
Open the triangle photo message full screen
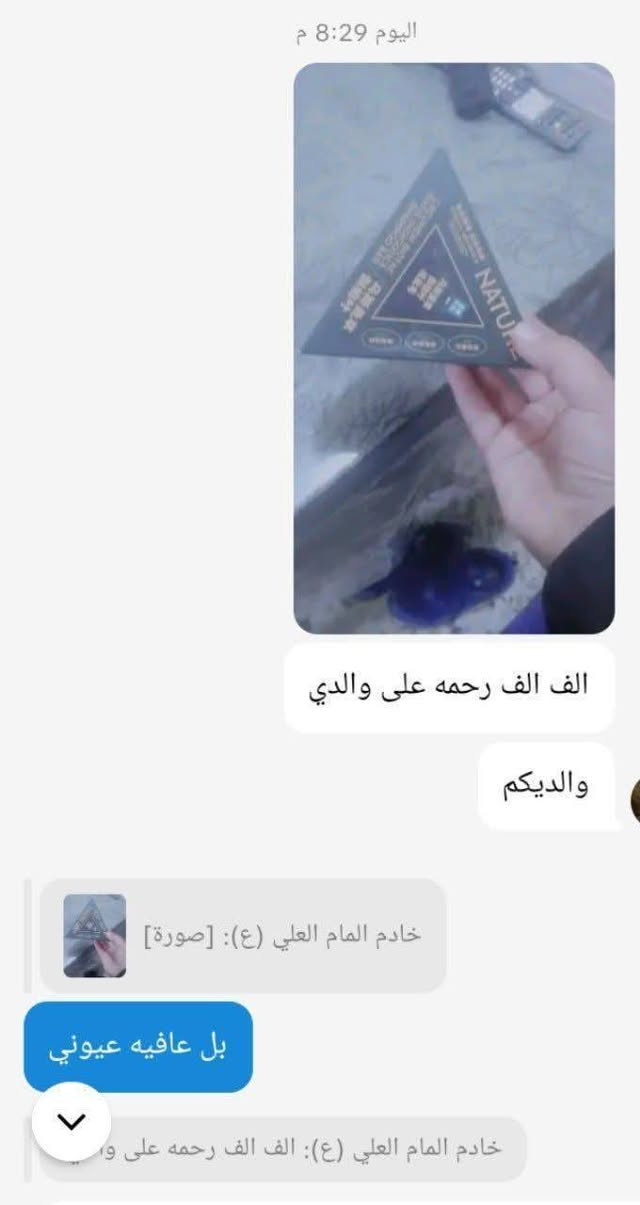pyautogui.click(x=454, y=348)
